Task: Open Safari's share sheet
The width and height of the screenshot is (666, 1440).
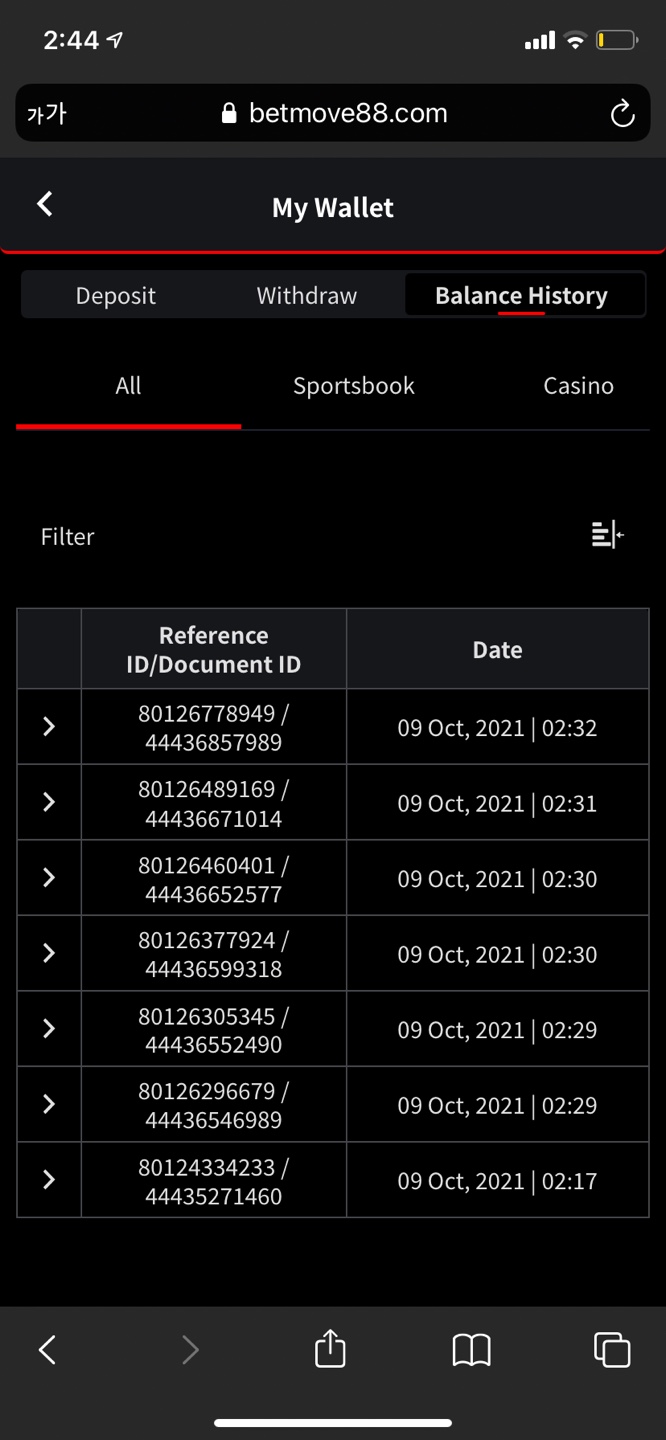Action: (x=330, y=1348)
